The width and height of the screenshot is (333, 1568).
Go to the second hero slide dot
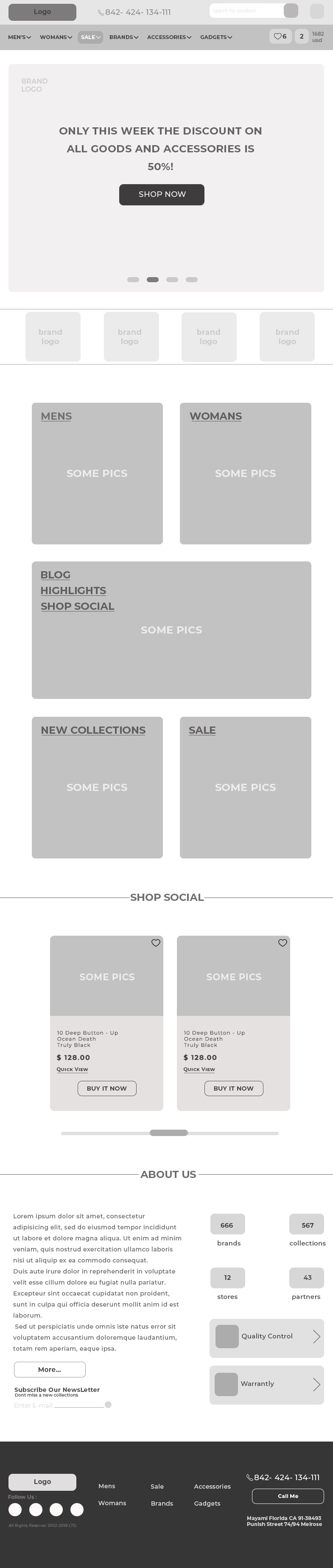coord(153,279)
